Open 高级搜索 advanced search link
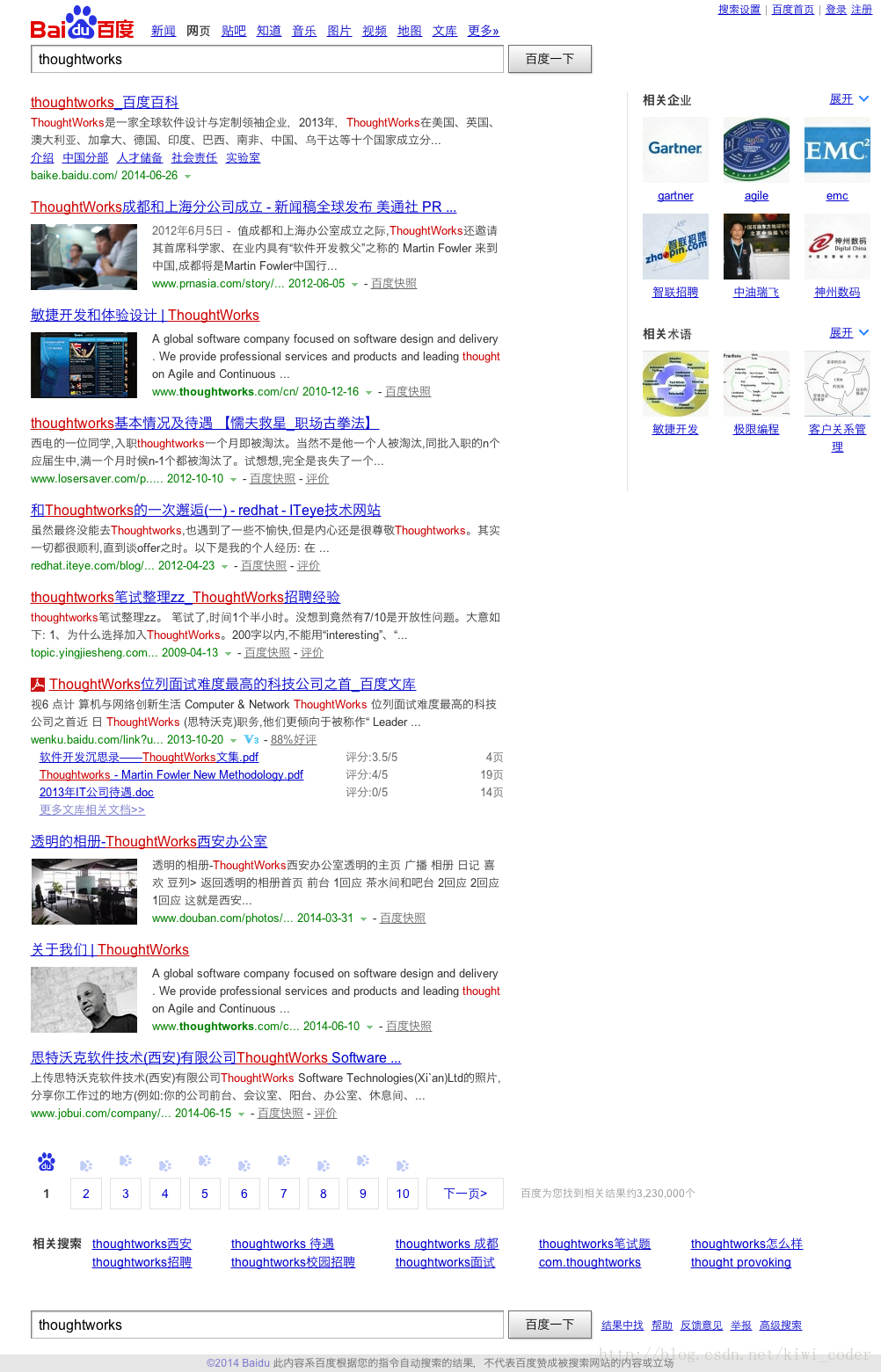Image resolution: width=881 pixels, height=1372 pixels. 781,1325
